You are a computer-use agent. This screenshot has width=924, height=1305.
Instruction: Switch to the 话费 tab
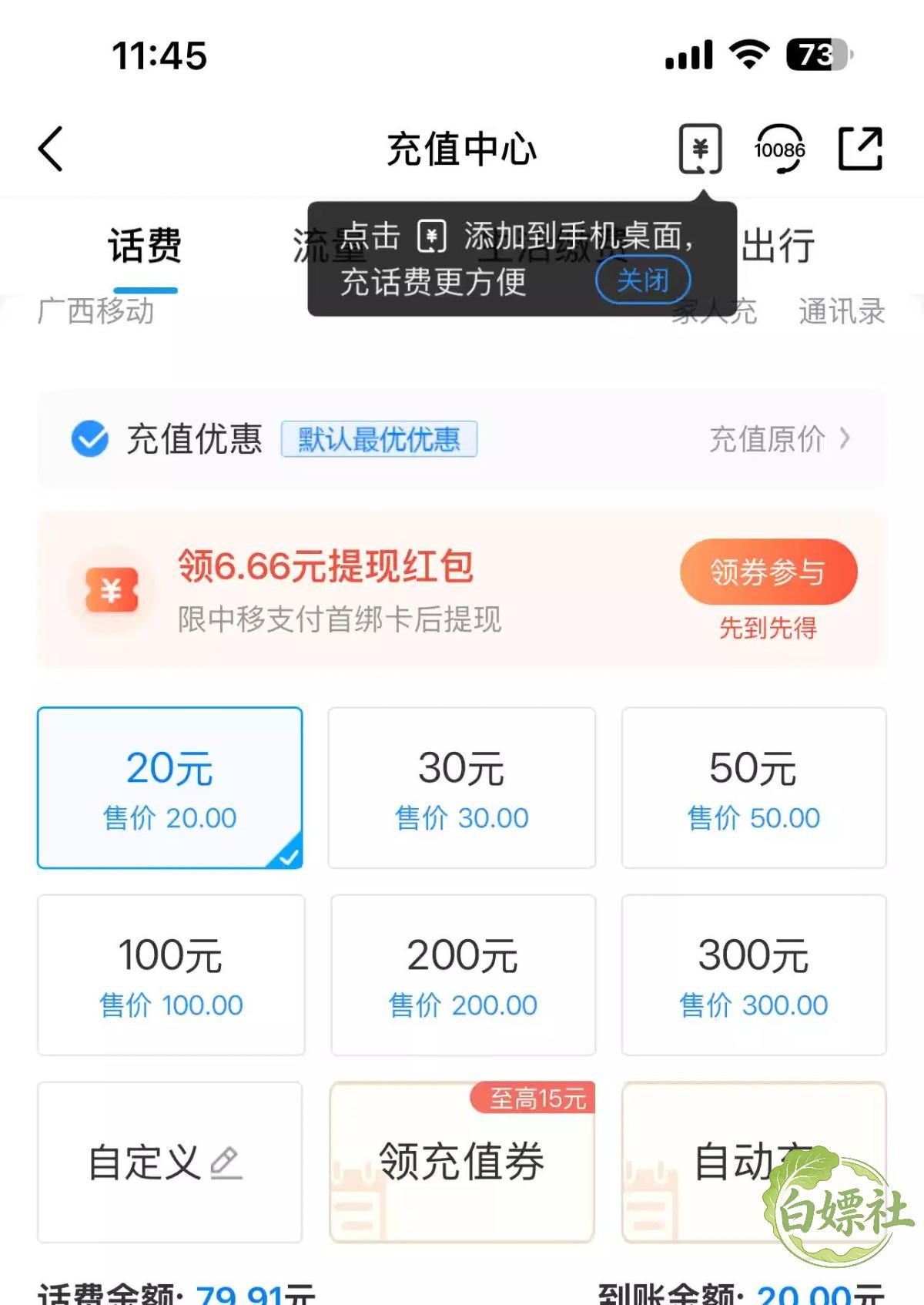145,247
